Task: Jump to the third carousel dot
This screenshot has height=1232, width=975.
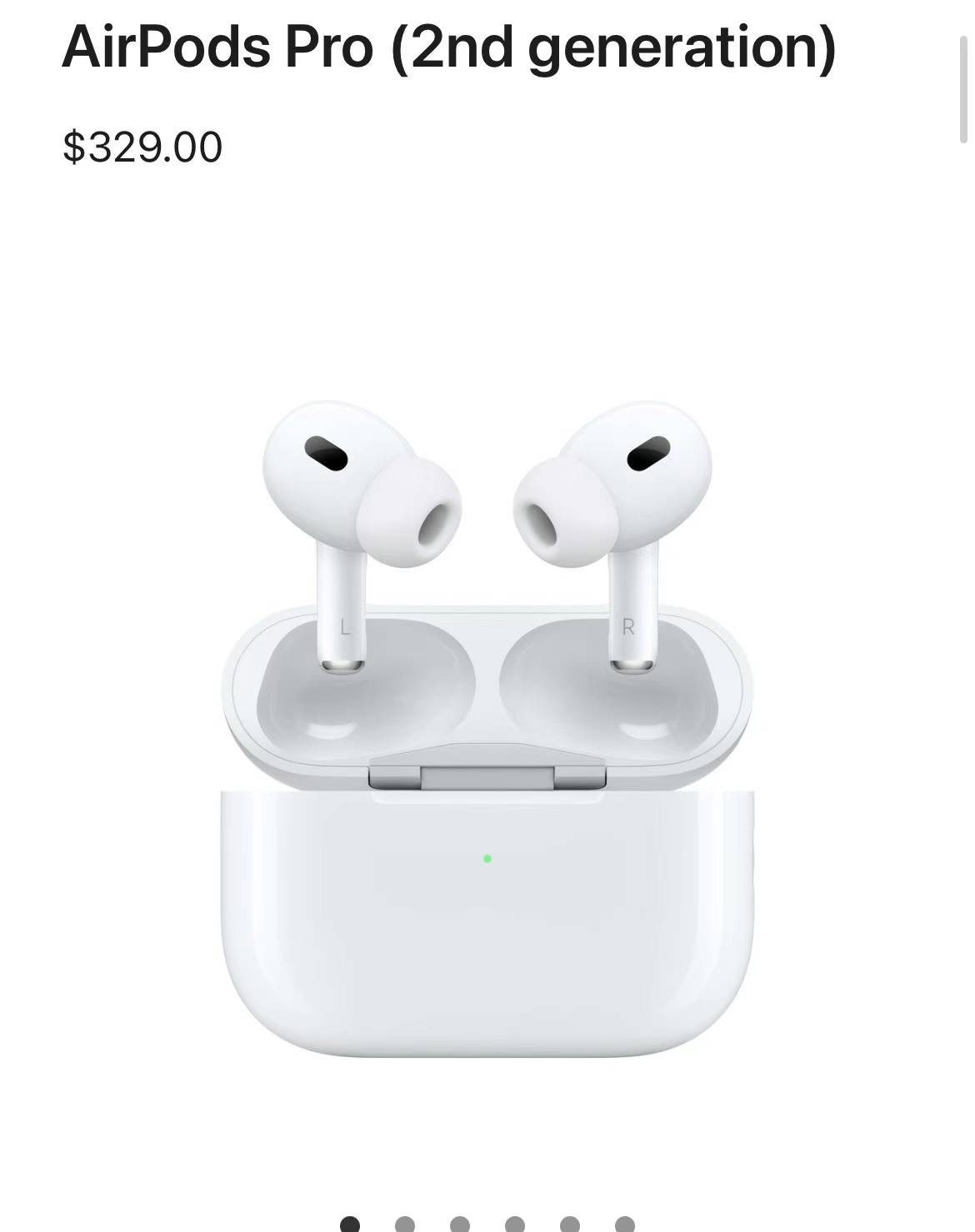Action: click(x=460, y=1225)
